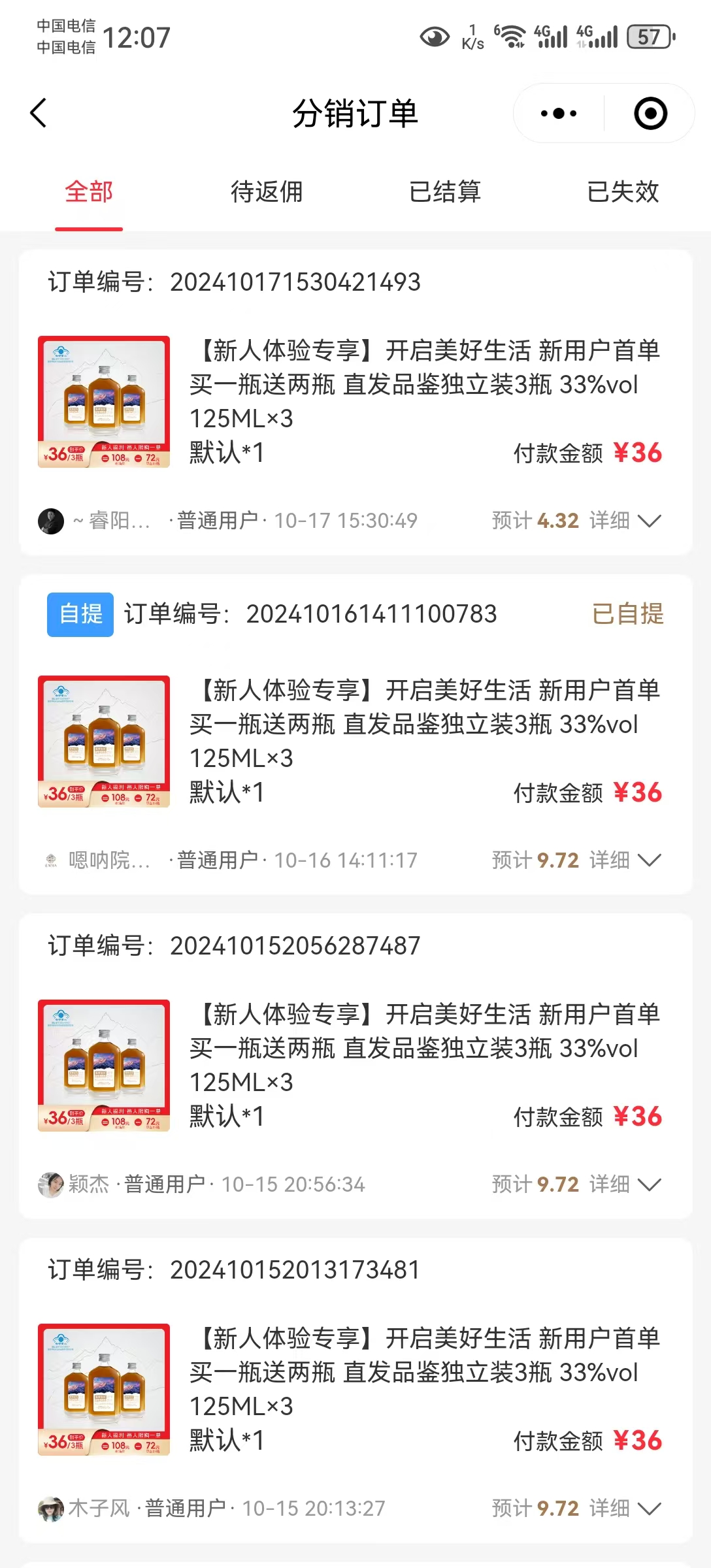The width and height of the screenshot is (711, 1568).
Task: Go back from the 分销订单 page
Action: [x=39, y=113]
